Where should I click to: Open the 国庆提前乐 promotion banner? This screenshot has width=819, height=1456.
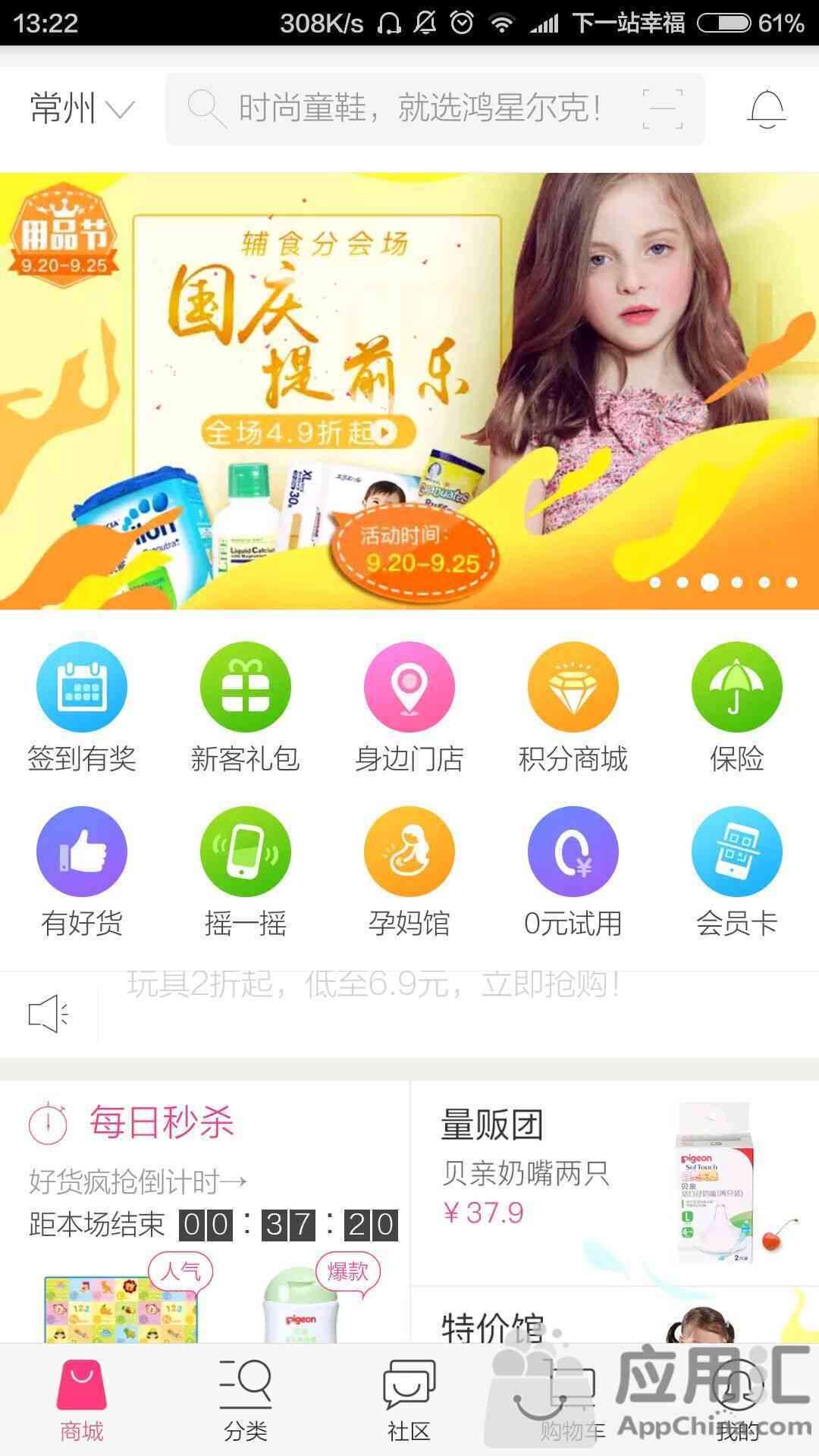(409, 391)
